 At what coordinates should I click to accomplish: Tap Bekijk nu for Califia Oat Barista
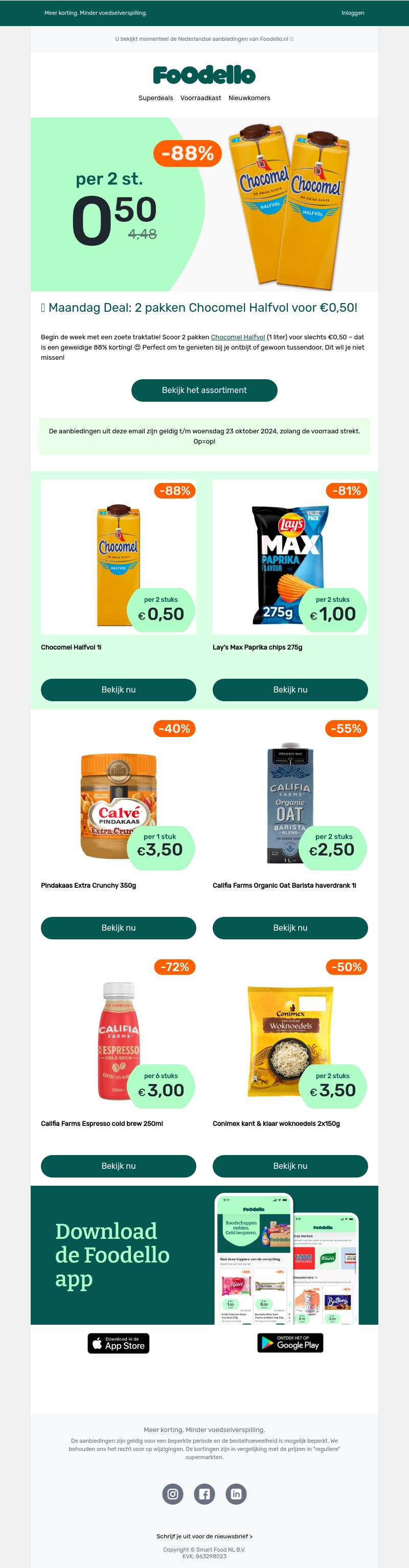click(290, 928)
